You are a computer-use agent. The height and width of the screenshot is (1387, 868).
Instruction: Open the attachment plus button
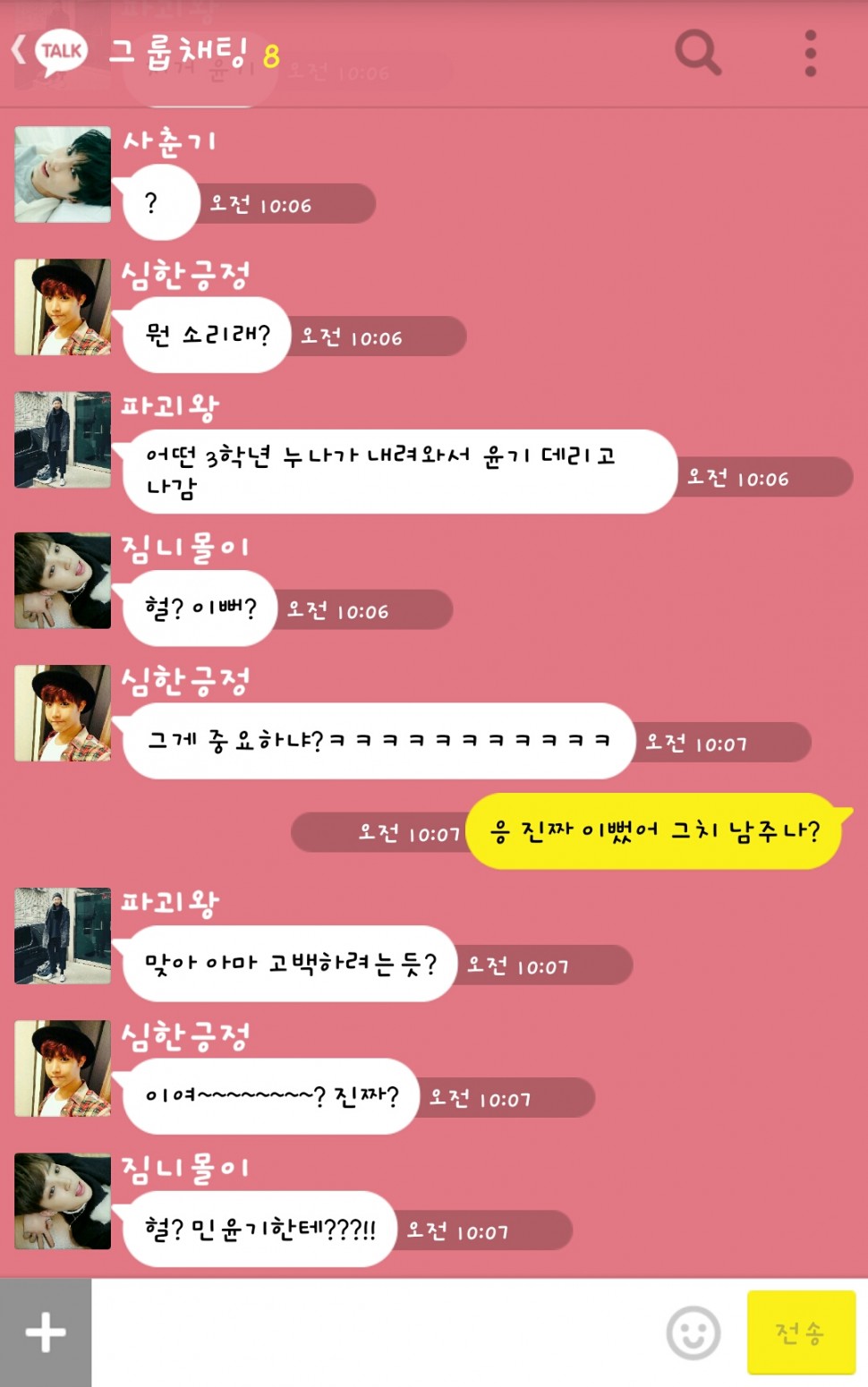[x=46, y=1332]
